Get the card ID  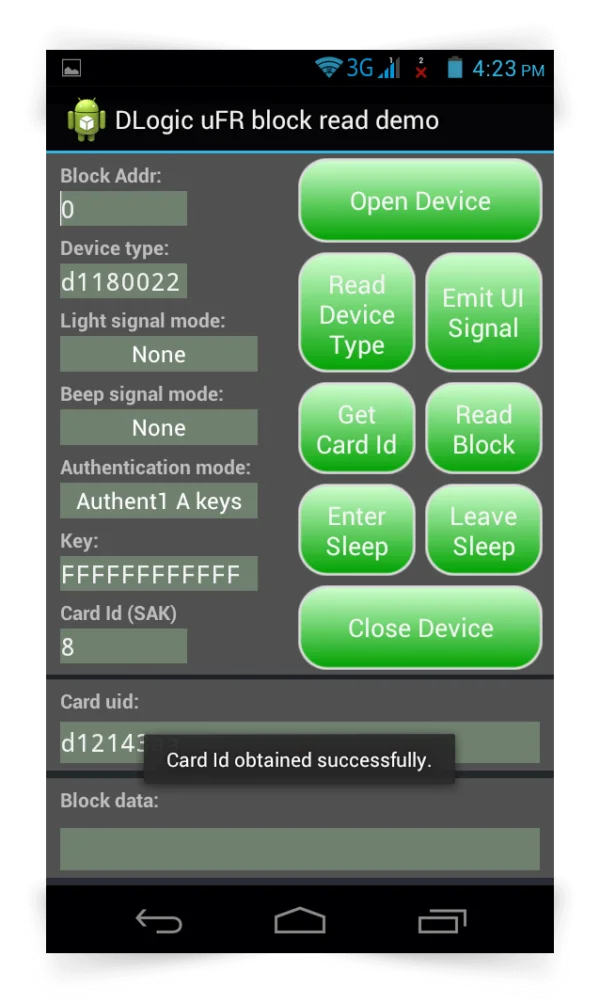(x=357, y=429)
